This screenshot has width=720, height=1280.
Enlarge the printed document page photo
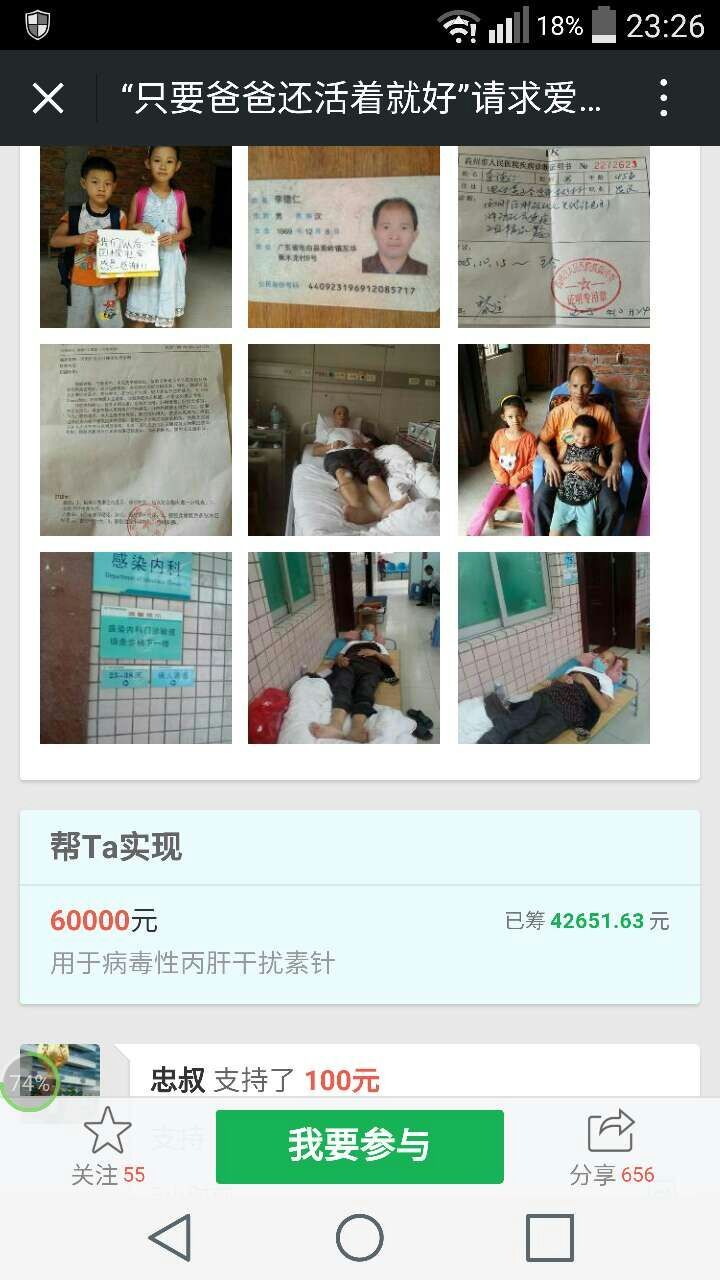[x=136, y=440]
